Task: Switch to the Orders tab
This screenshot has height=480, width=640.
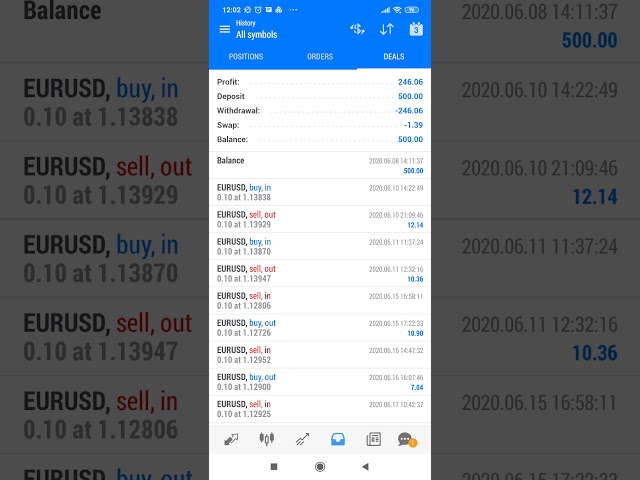Action: [x=320, y=57]
